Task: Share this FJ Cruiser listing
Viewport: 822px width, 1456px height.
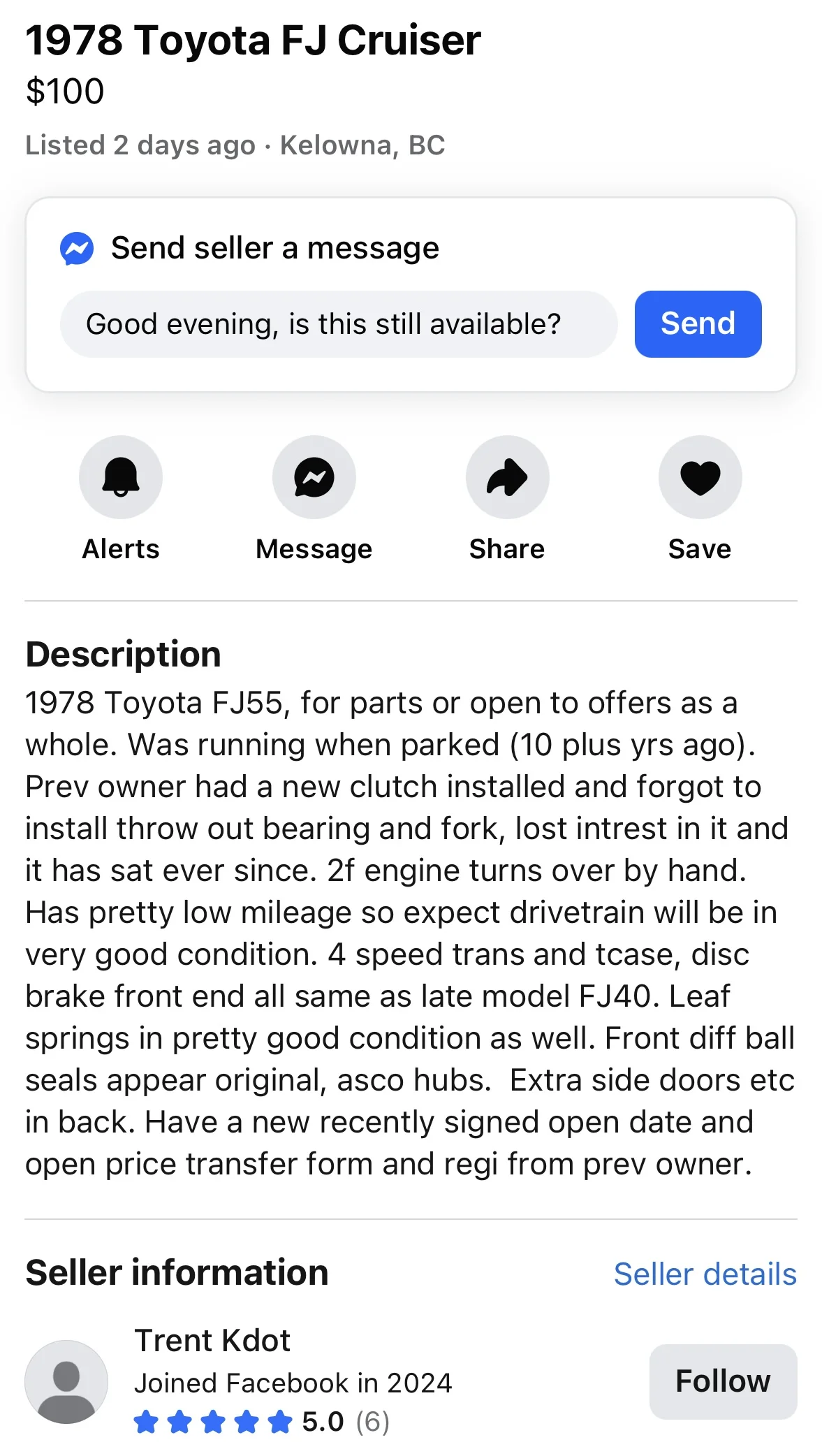Action: coord(507,478)
